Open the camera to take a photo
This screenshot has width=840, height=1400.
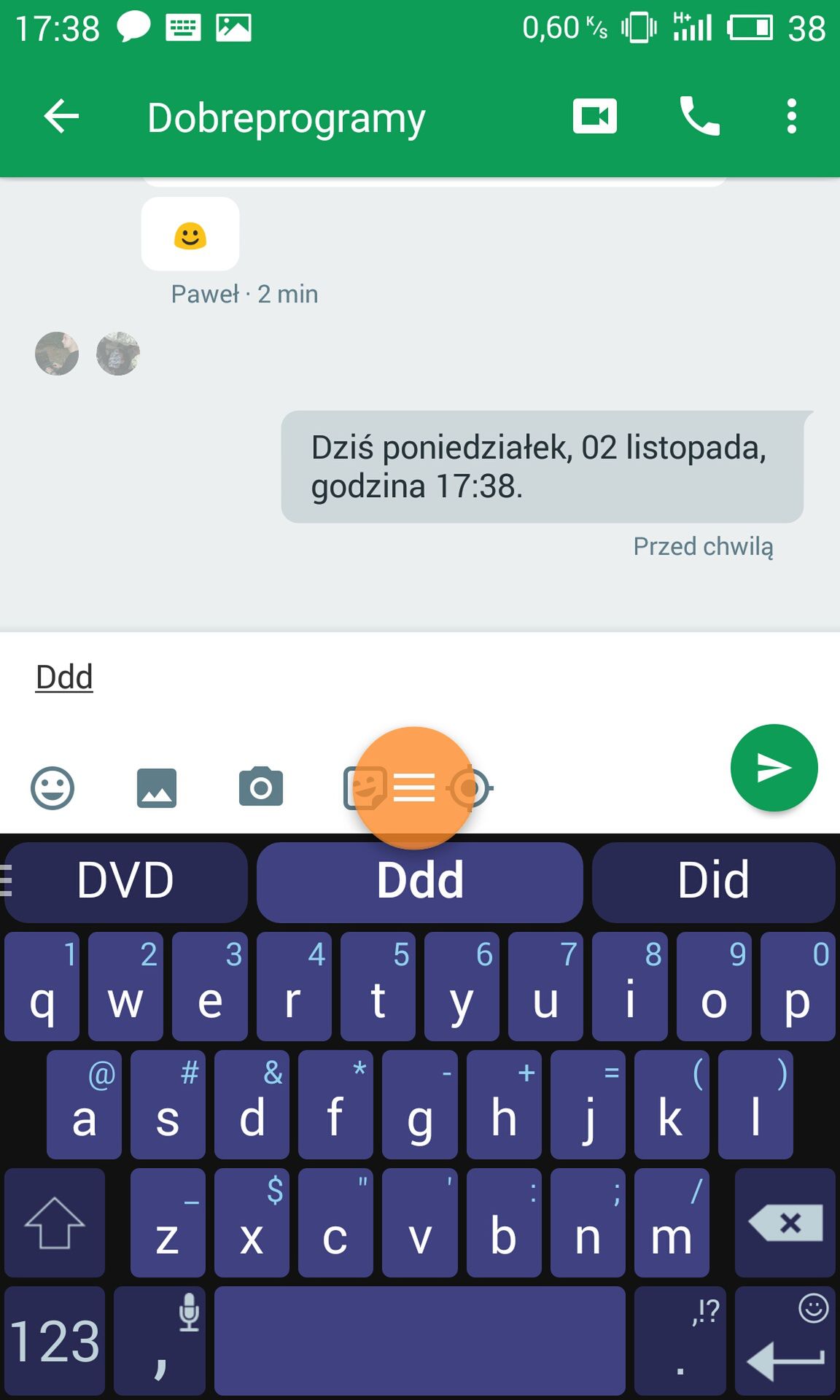coord(261,787)
